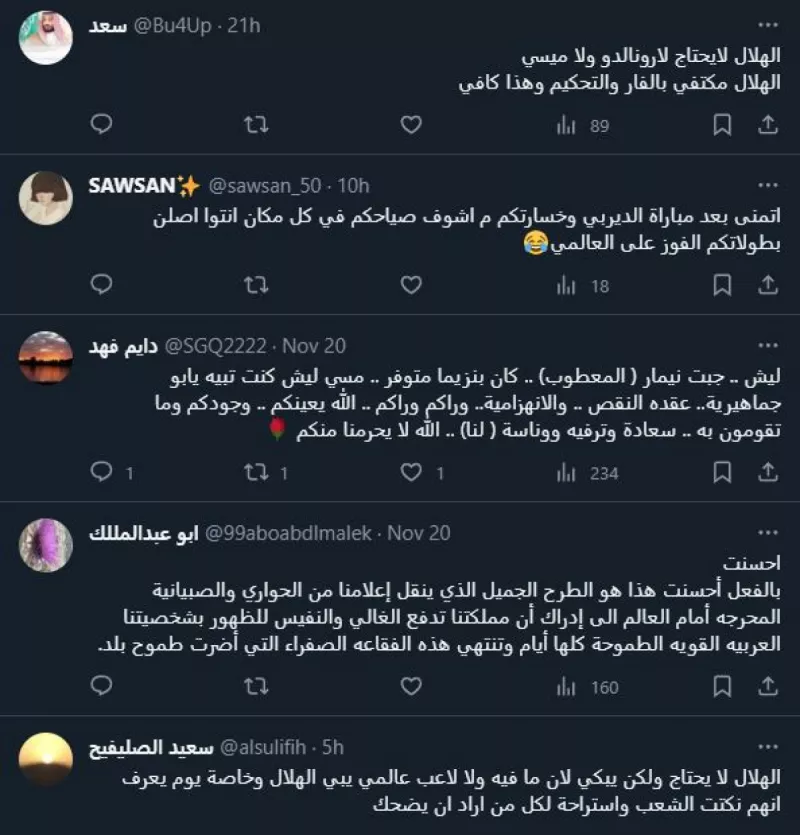
Task: Share the reply by @99aboabdlmalek
Action: (768, 686)
